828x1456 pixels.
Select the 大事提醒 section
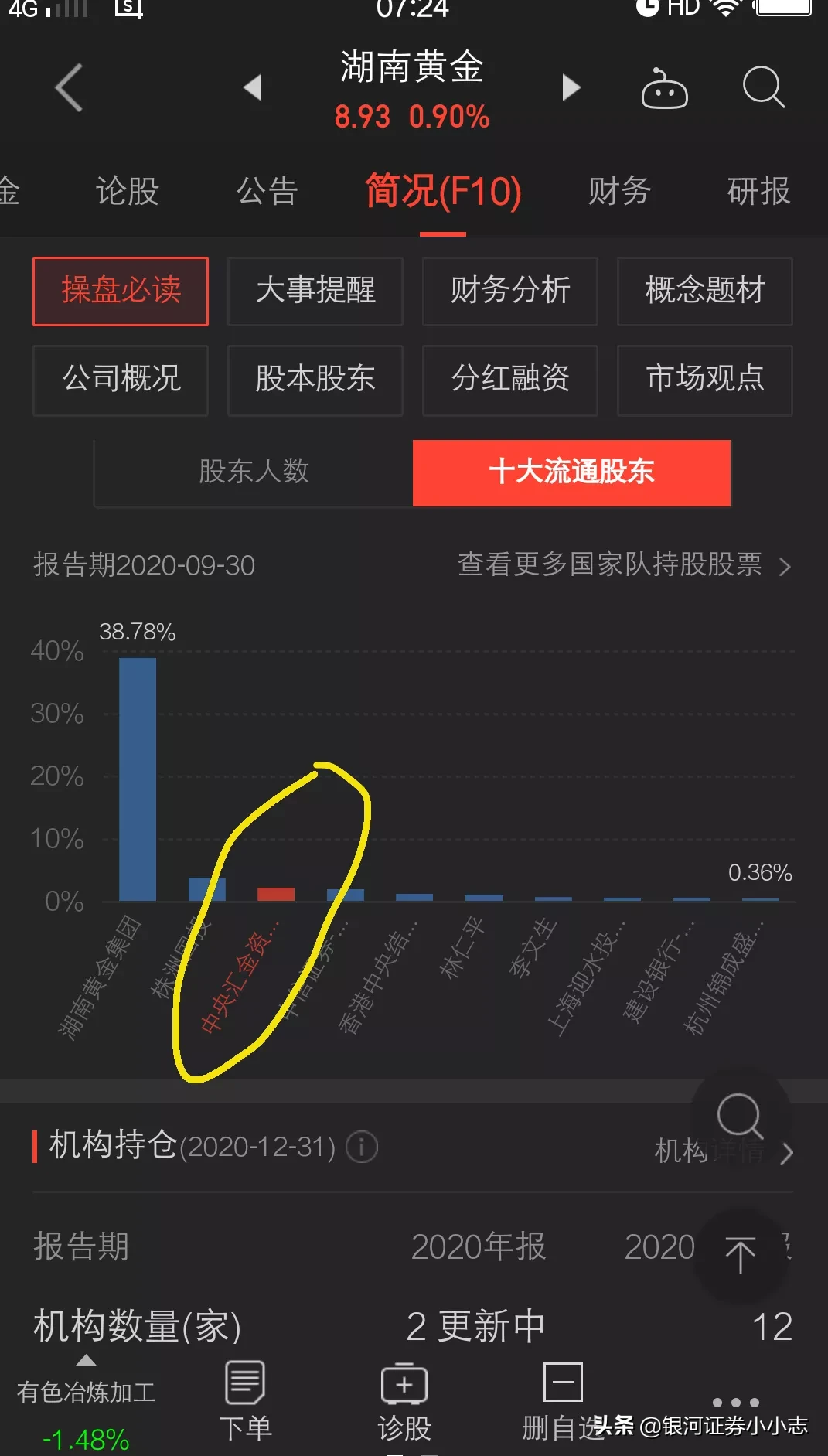click(x=315, y=291)
